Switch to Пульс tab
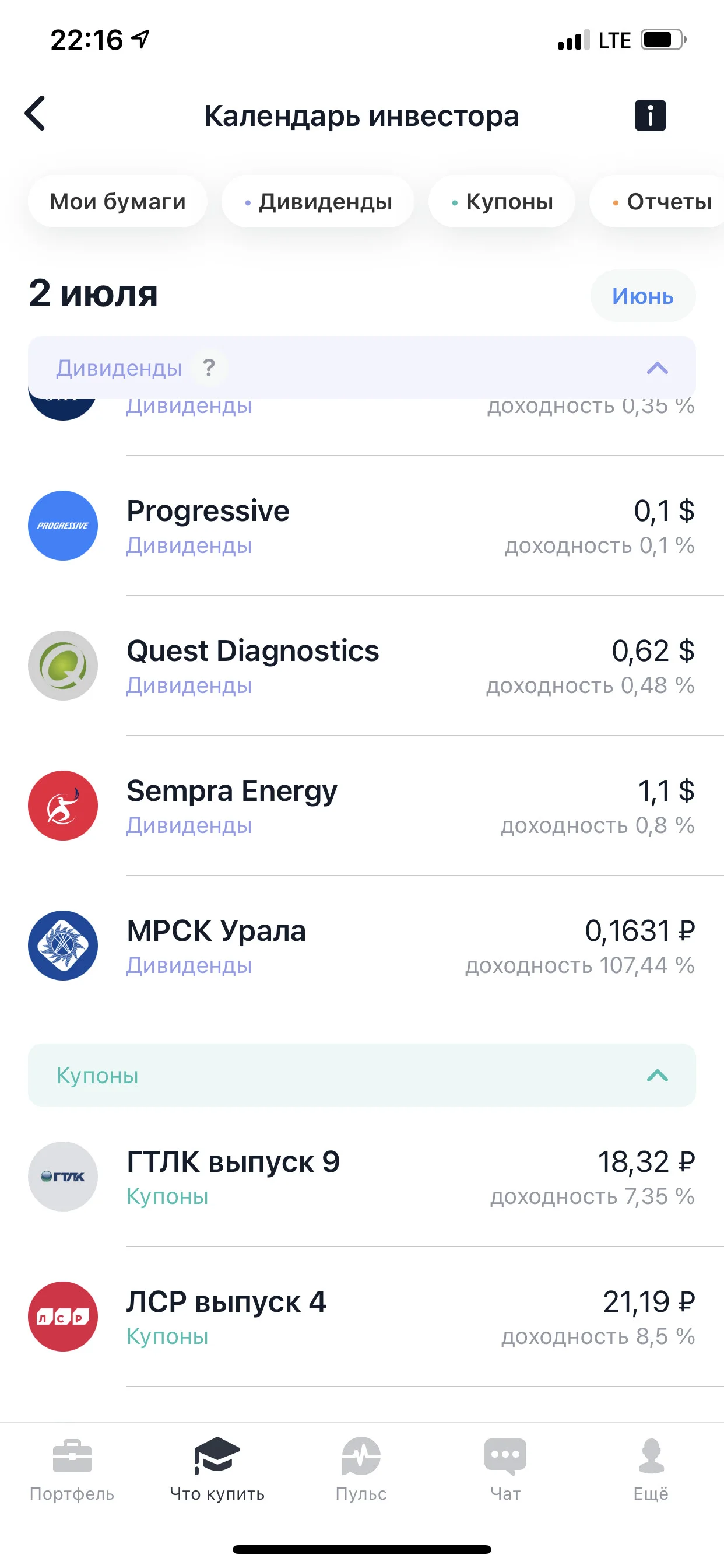The image size is (724, 1568). (361, 1470)
